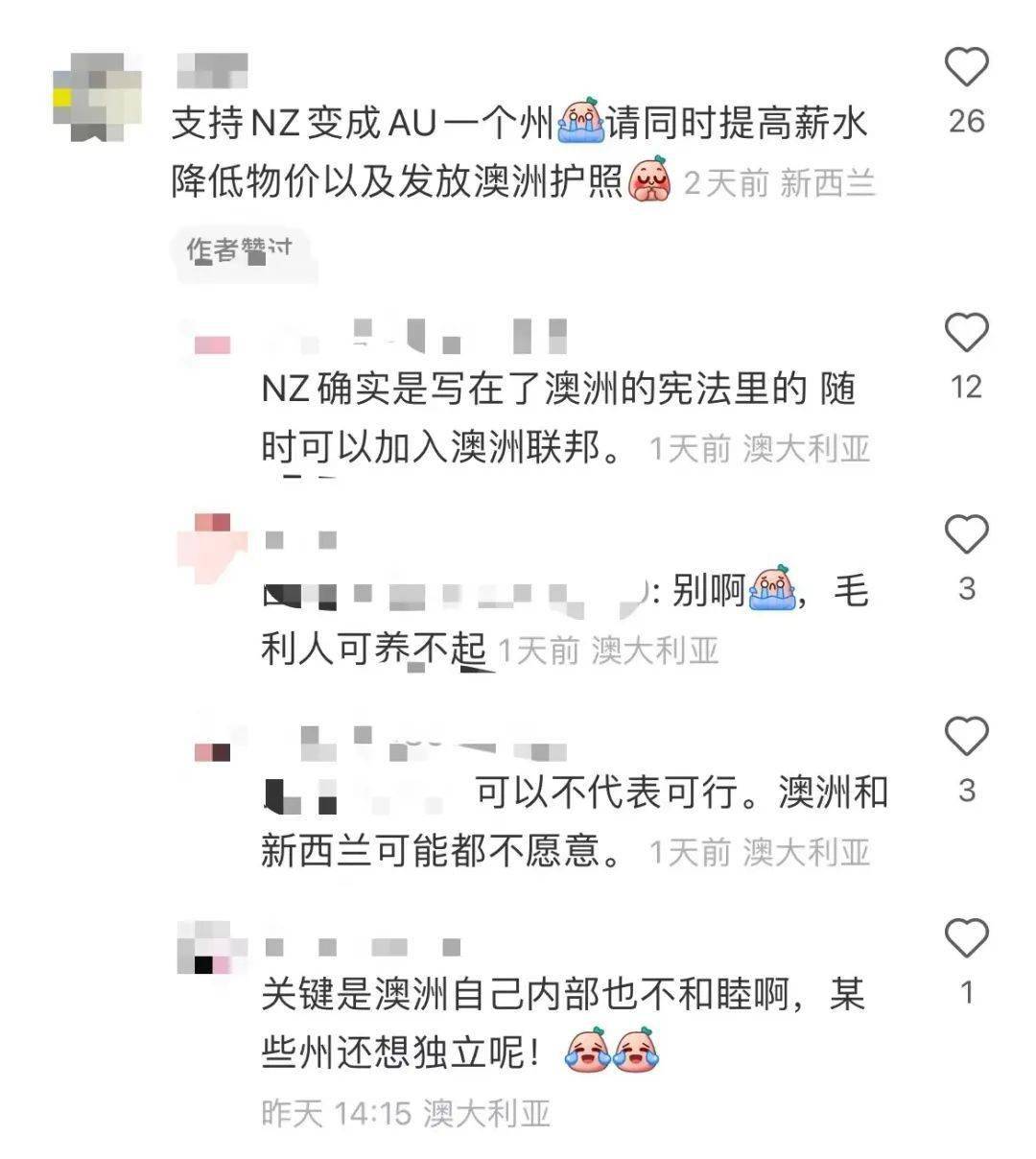The height and width of the screenshot is (1159, 1036).
Task: Like the reply saying 别啊 毛利人可养不起
Action: (966, 534)
